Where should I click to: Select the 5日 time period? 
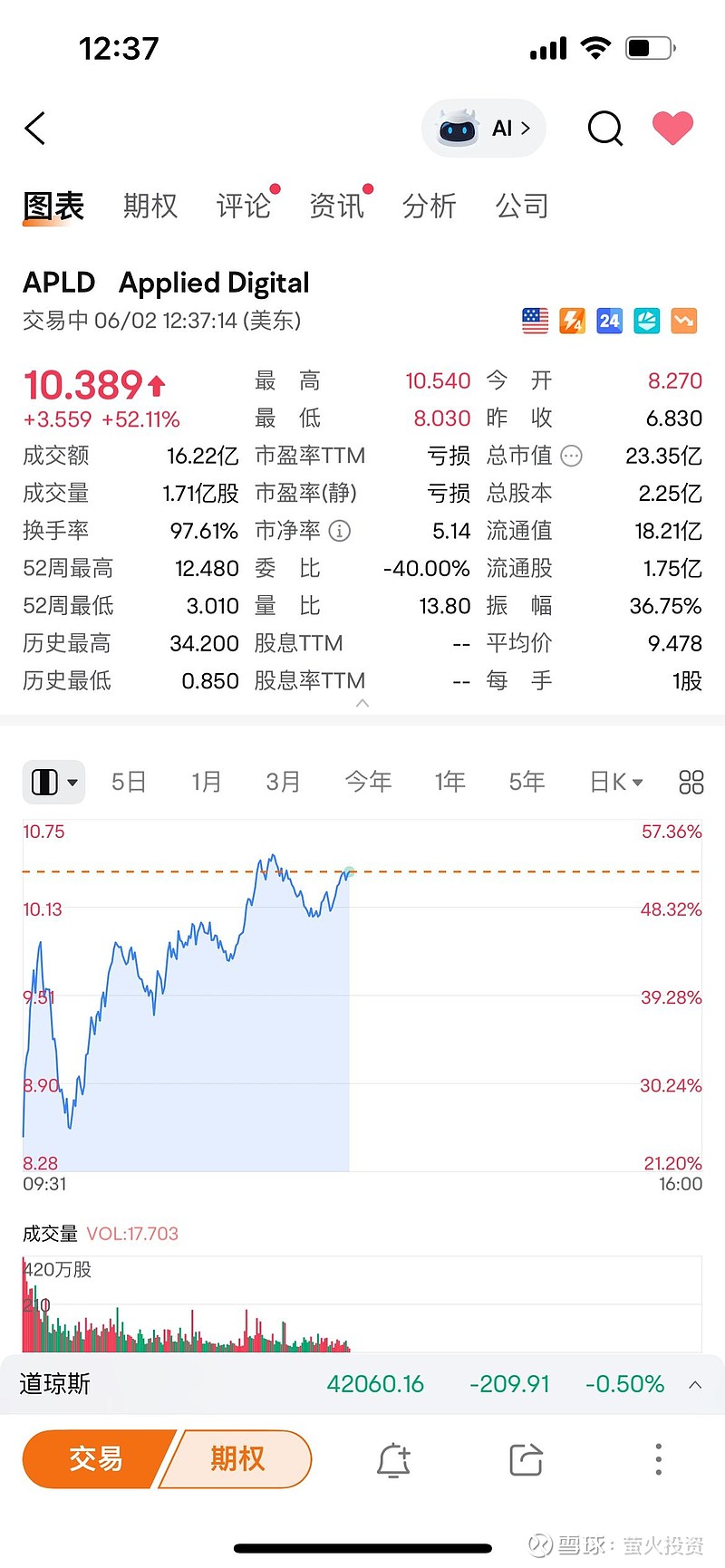[x=129, y=781]
